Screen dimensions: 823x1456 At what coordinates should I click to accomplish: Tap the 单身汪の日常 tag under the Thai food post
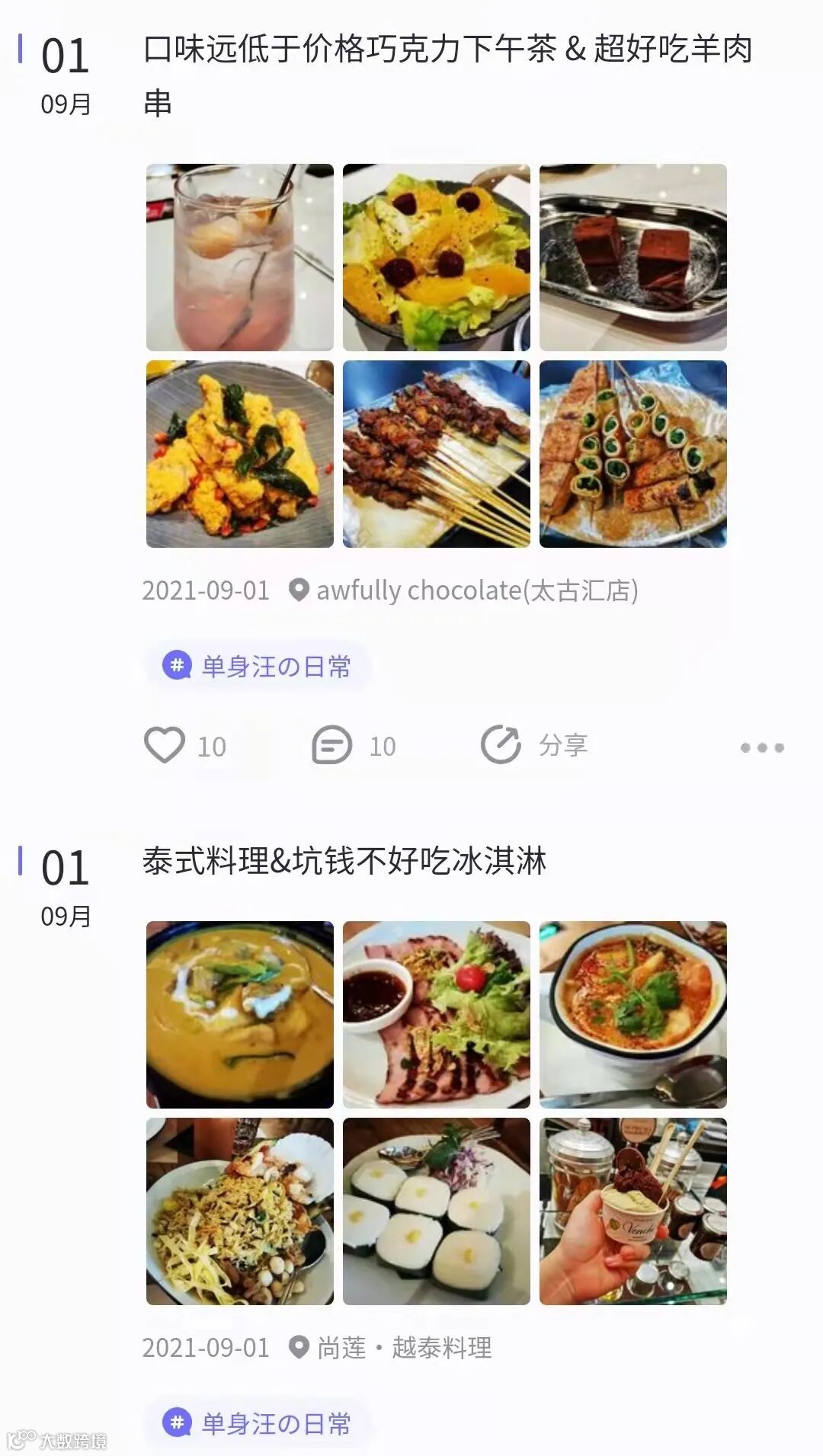point(259,1422)
